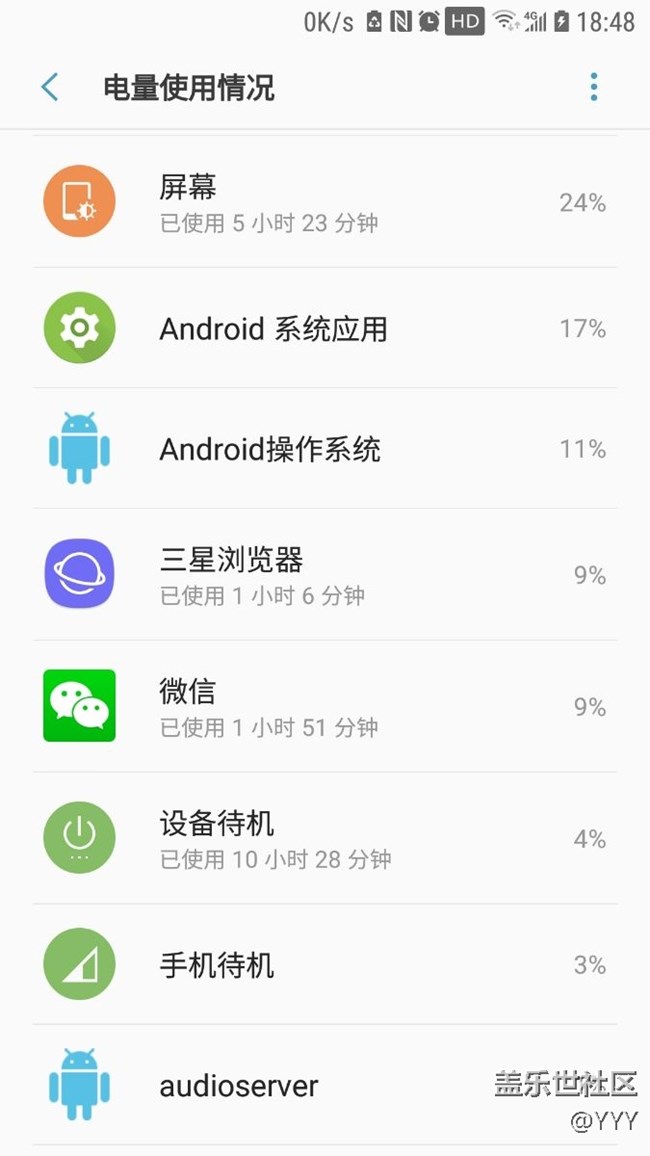This screenshot has width=650, height=1156.
Task: Tap the 微信 battery usage row
Action: [325, 707]
